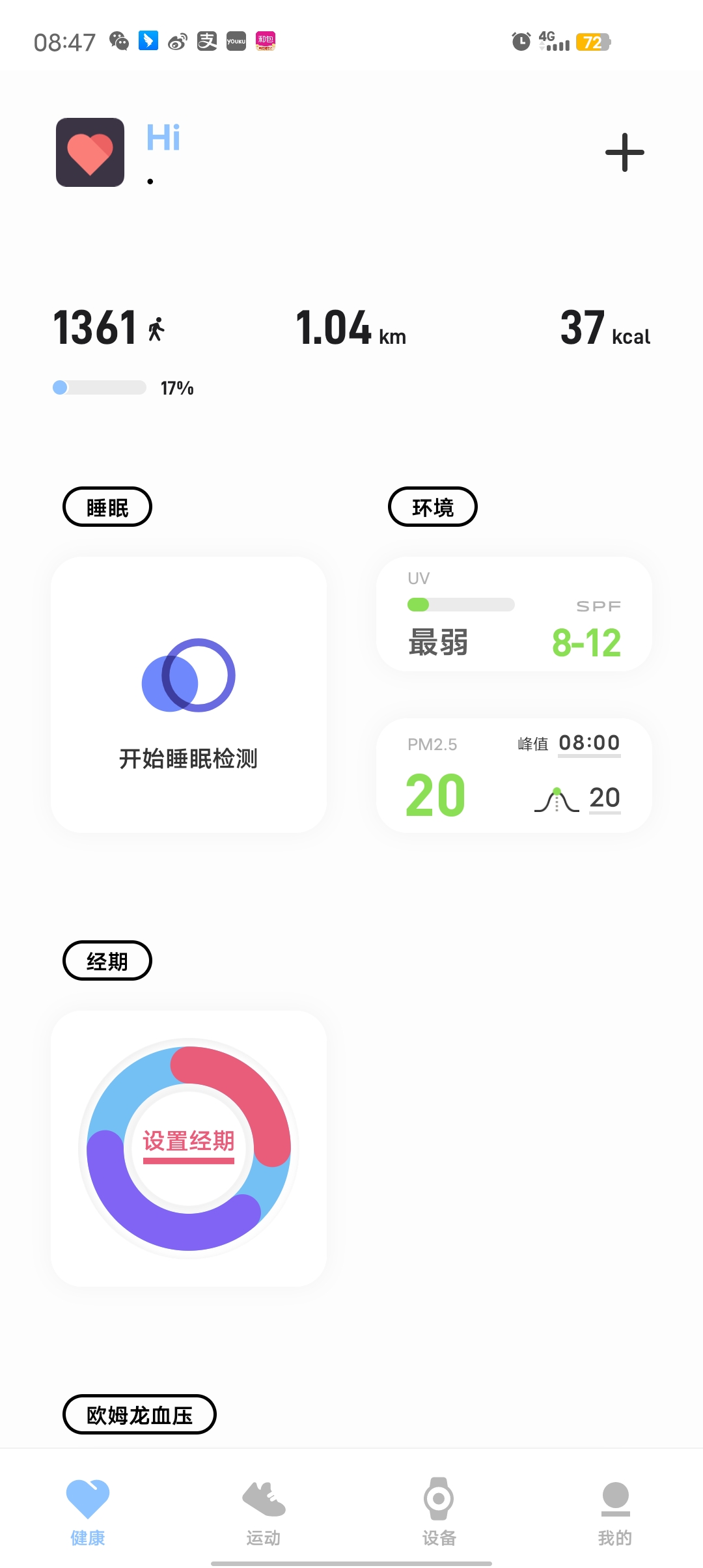
Task: Open the 睡眠 section label
Action: coord(107,507)
